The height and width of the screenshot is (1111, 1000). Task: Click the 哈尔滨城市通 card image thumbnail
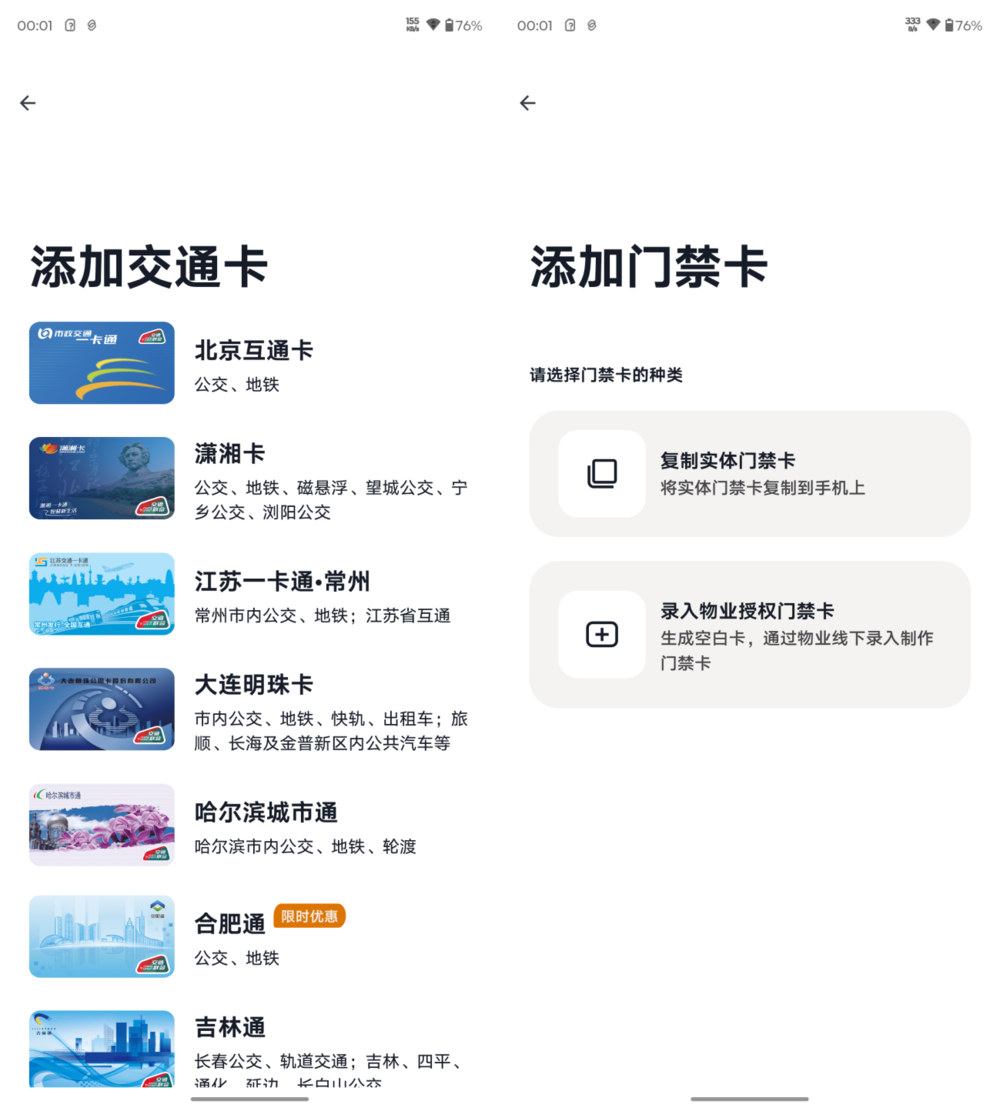tap(101, 825)
